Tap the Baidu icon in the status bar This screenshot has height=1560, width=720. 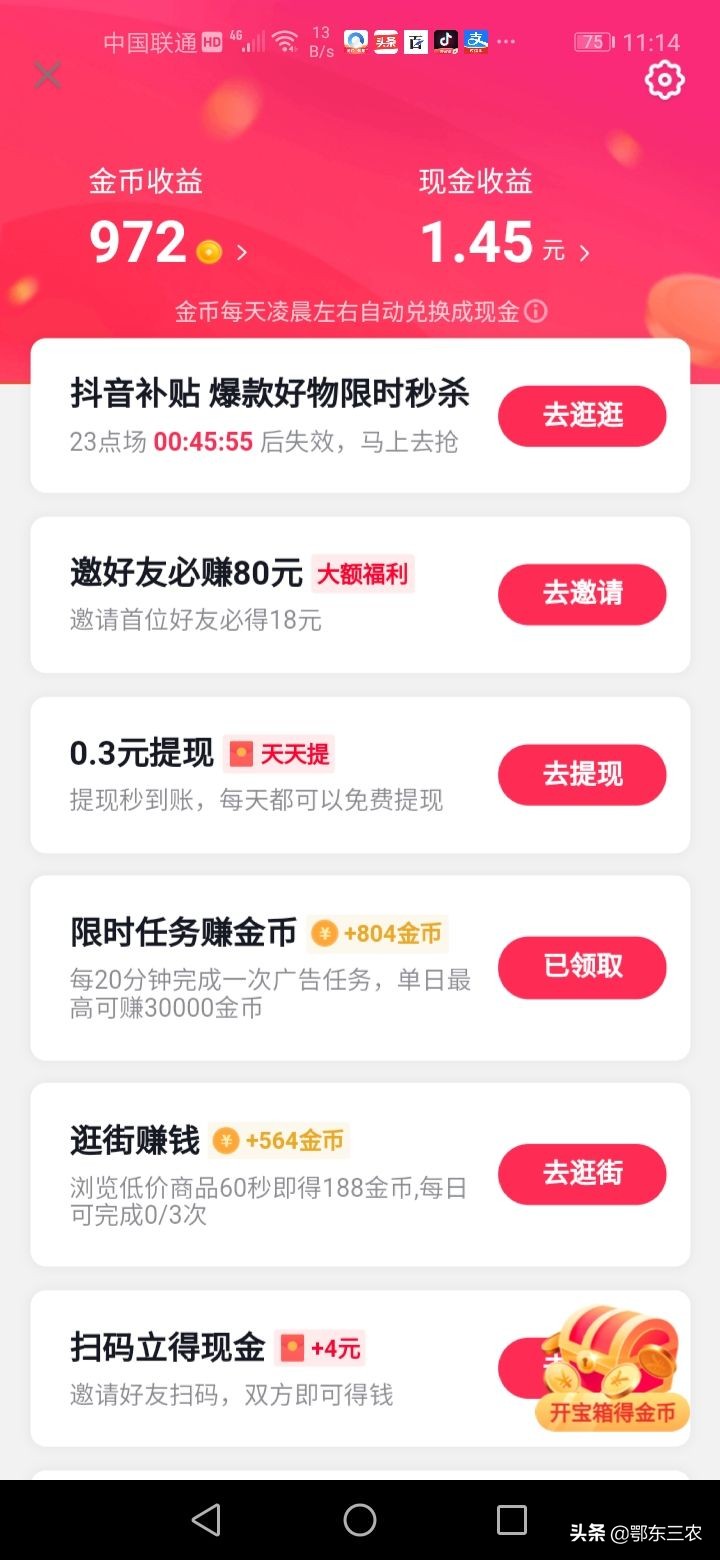pos(415,41)
